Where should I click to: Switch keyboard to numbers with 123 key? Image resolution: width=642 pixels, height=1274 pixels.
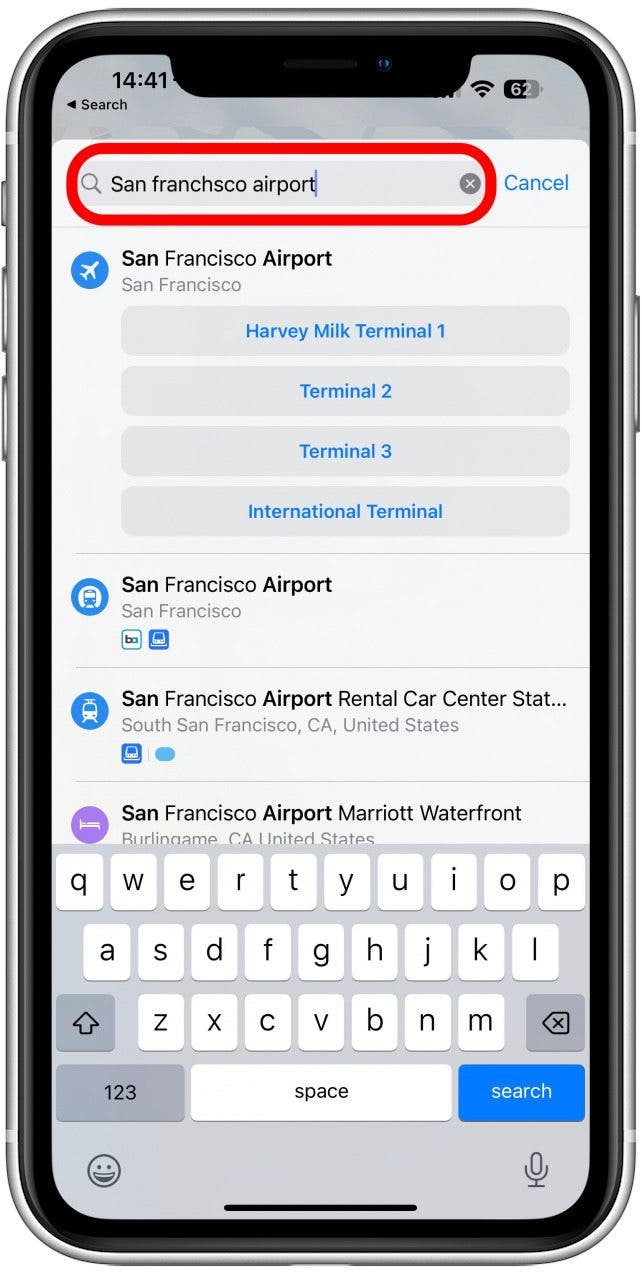(x=120, y=1092)
